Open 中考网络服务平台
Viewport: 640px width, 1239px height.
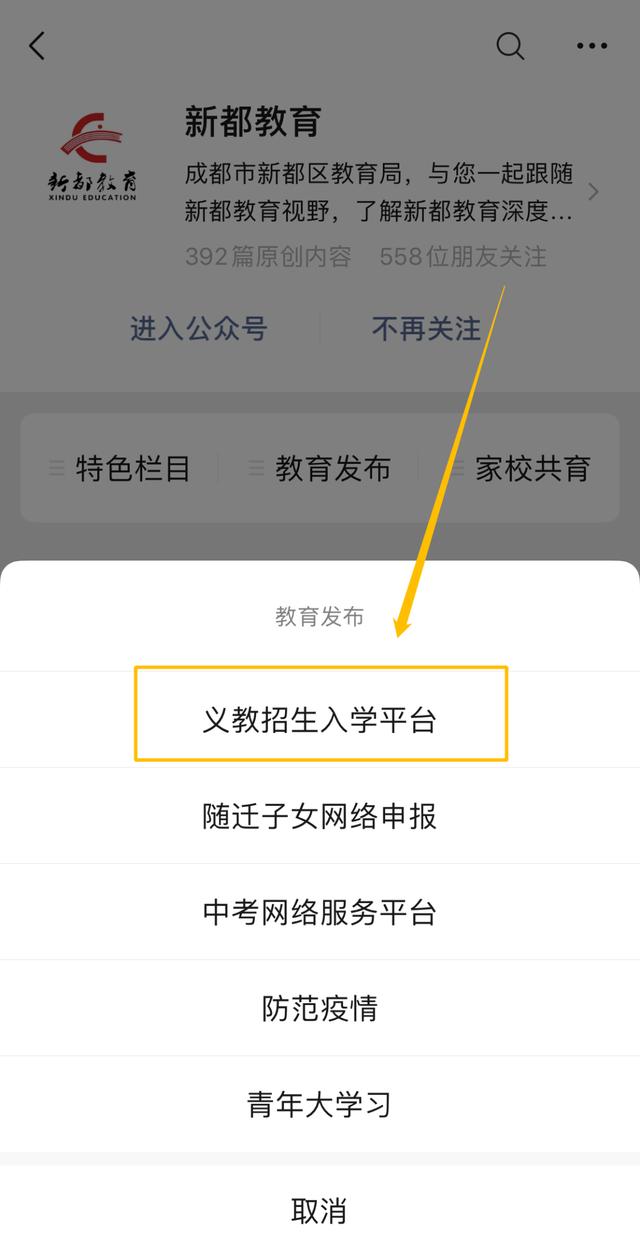pos(320,912)
